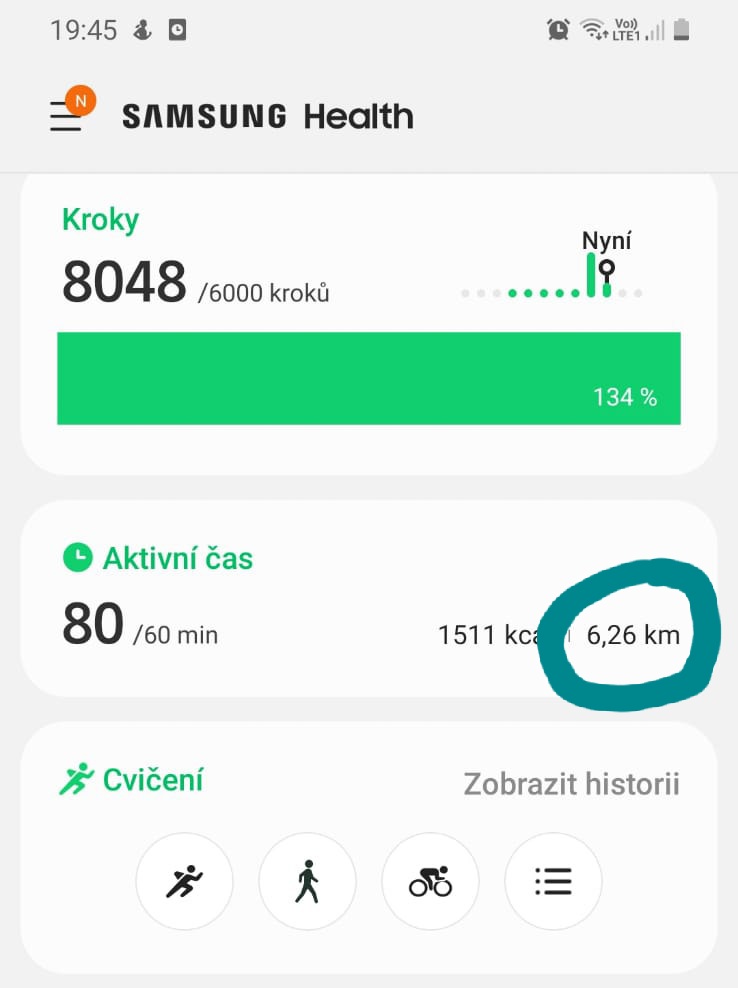Start a cycling exercise
Viewport: 738px width, 988px height.
[430, 882]
